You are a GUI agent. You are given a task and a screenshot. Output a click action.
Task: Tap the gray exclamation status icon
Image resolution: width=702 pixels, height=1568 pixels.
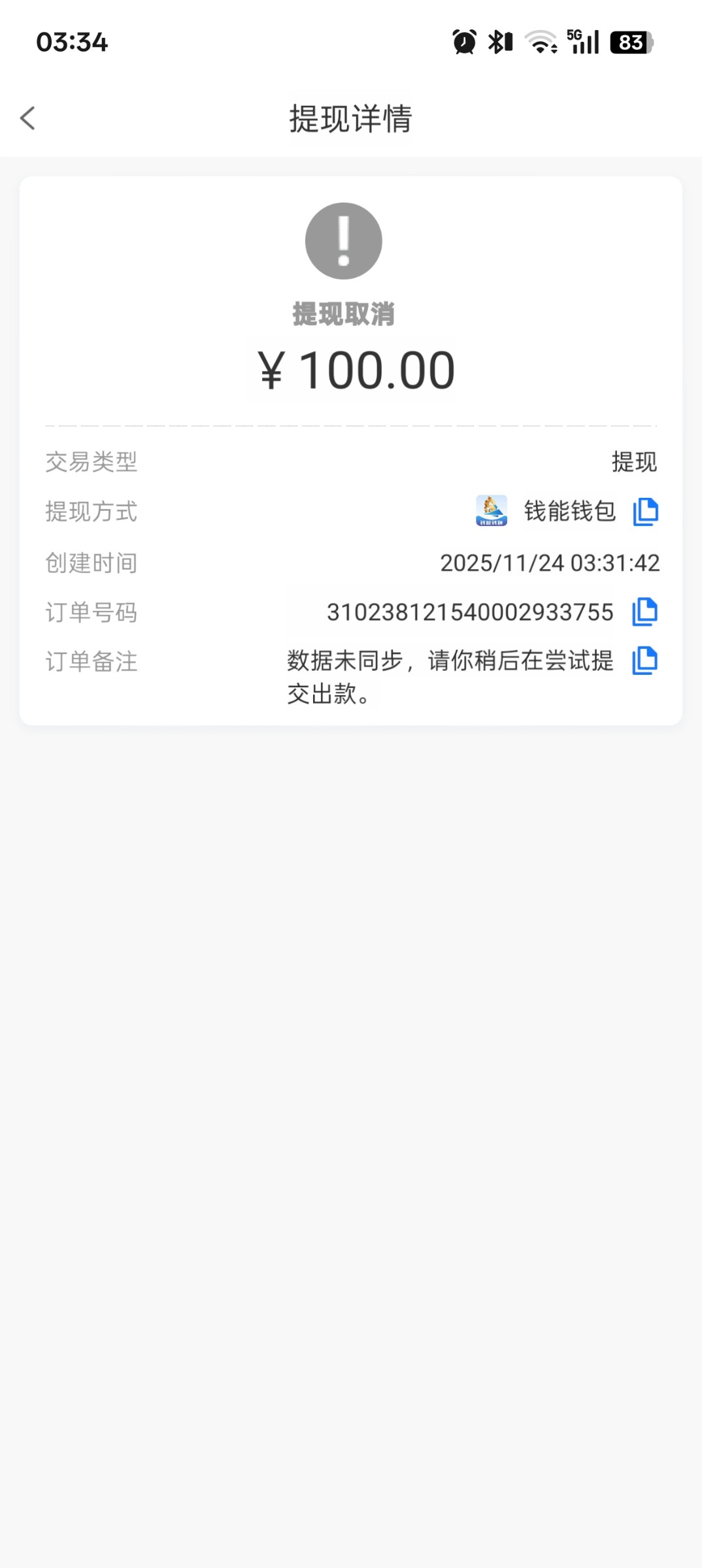pyautogui.click(x=344, y=240)
